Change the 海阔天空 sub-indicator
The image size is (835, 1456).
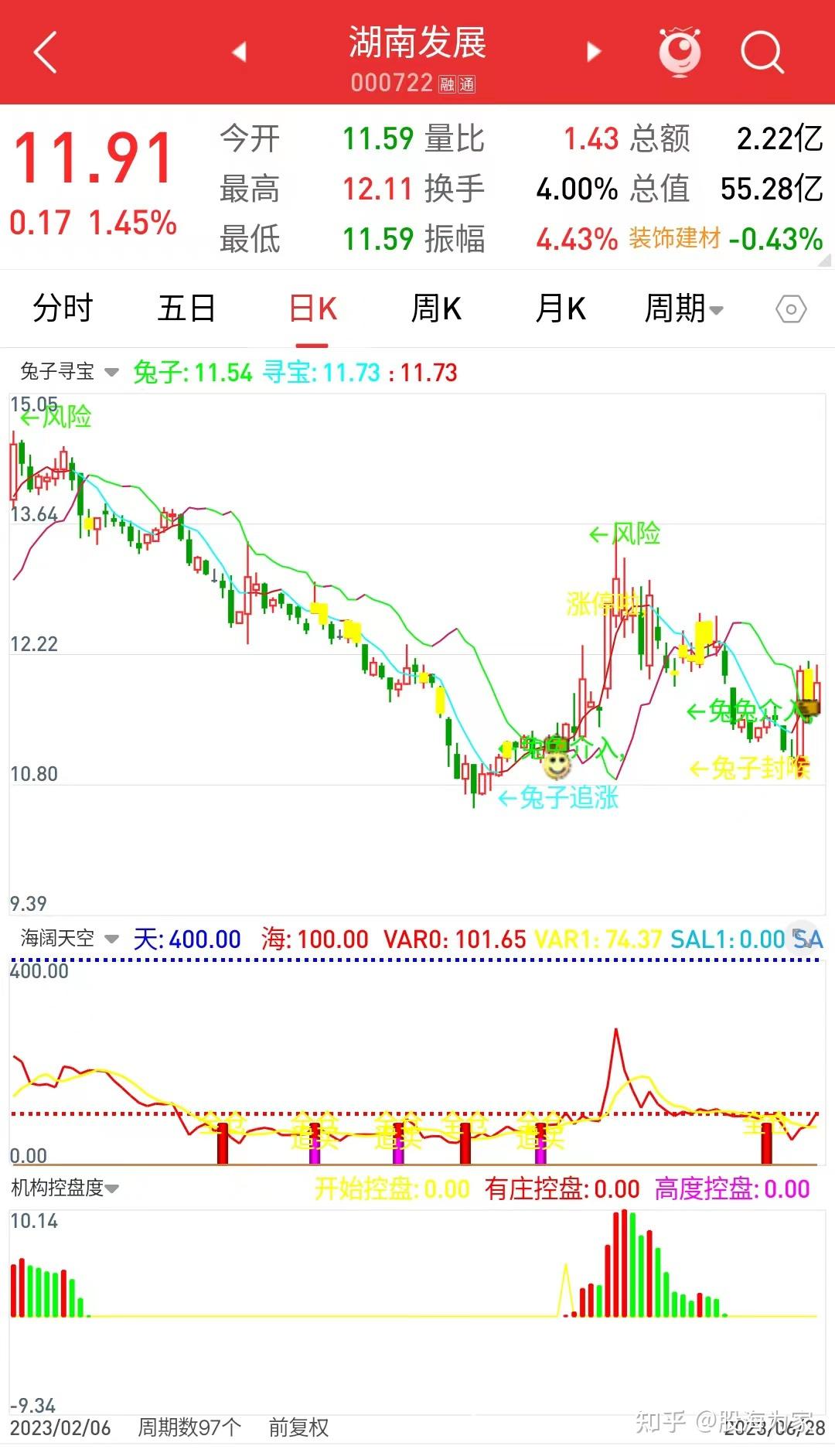pyautogui.click(x=69, y=939)
